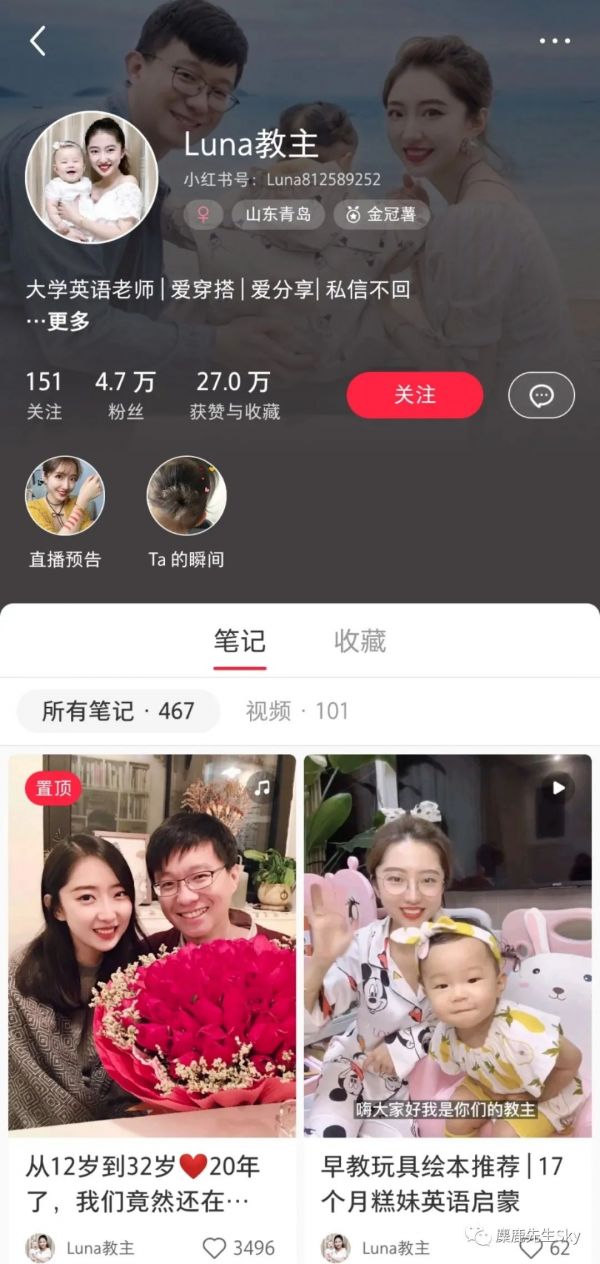The width and height of the screenshot is (600, 1264).
Task: Switch to the 笔记 tab
Action: pyautogui.click(x=240, y=641)
